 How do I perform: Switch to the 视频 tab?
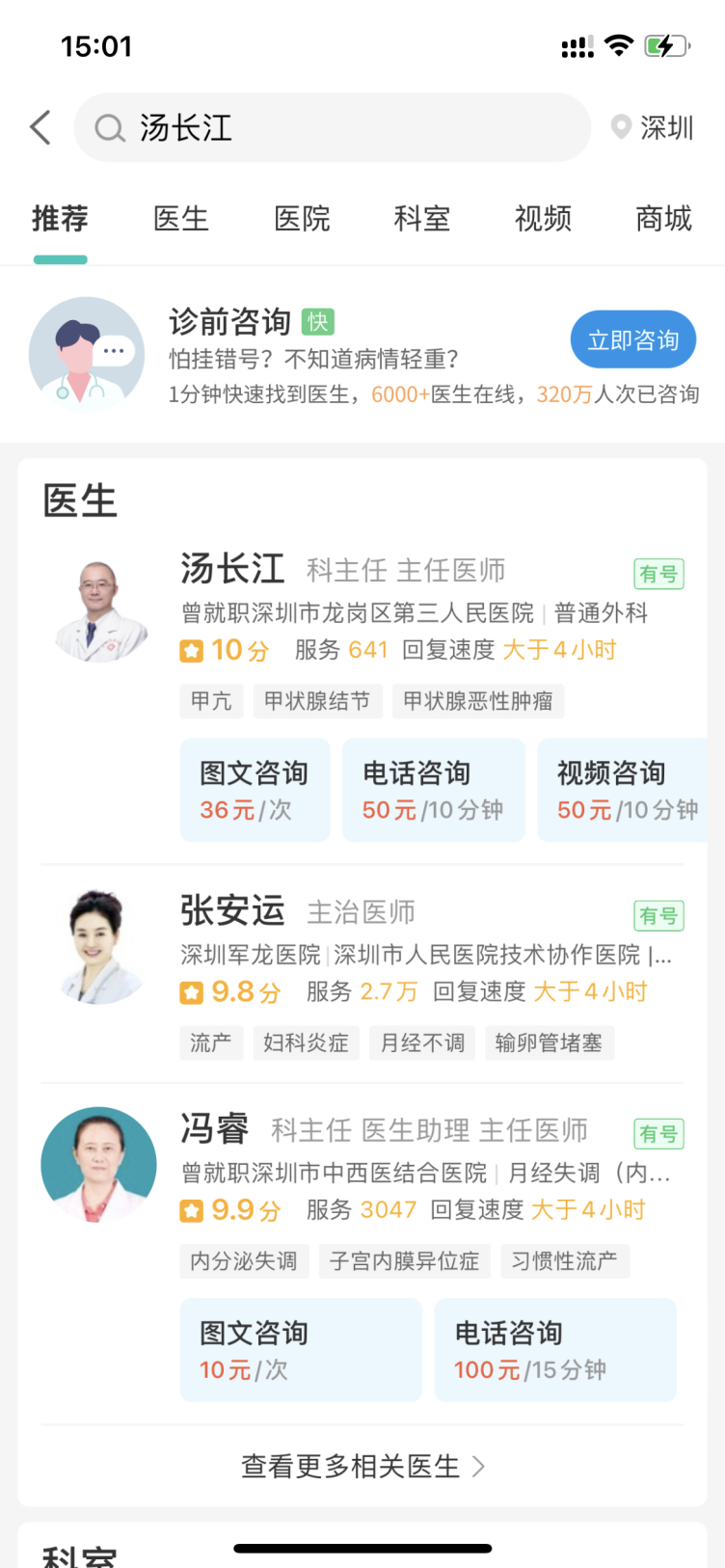tap(543, 219)
